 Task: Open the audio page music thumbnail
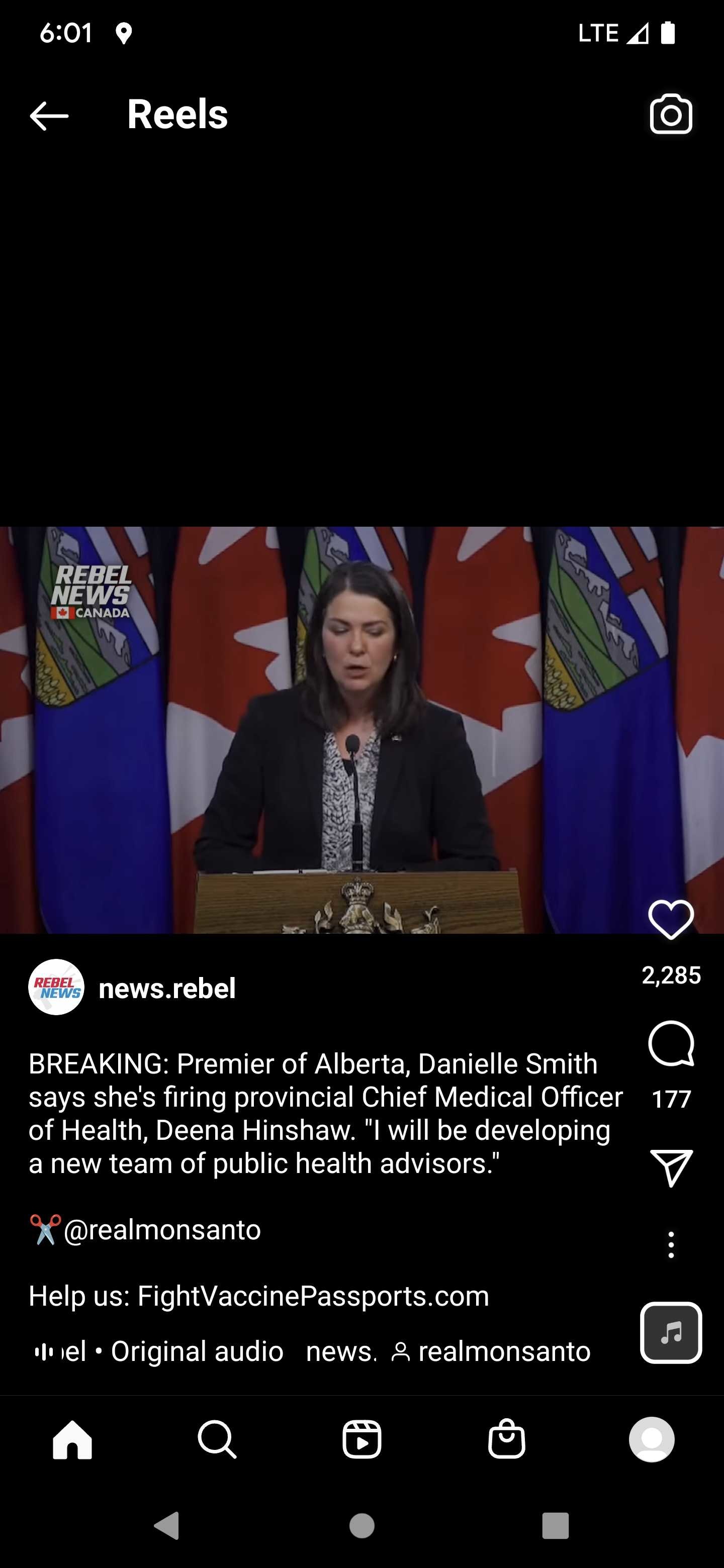(x=671, y=1333)
